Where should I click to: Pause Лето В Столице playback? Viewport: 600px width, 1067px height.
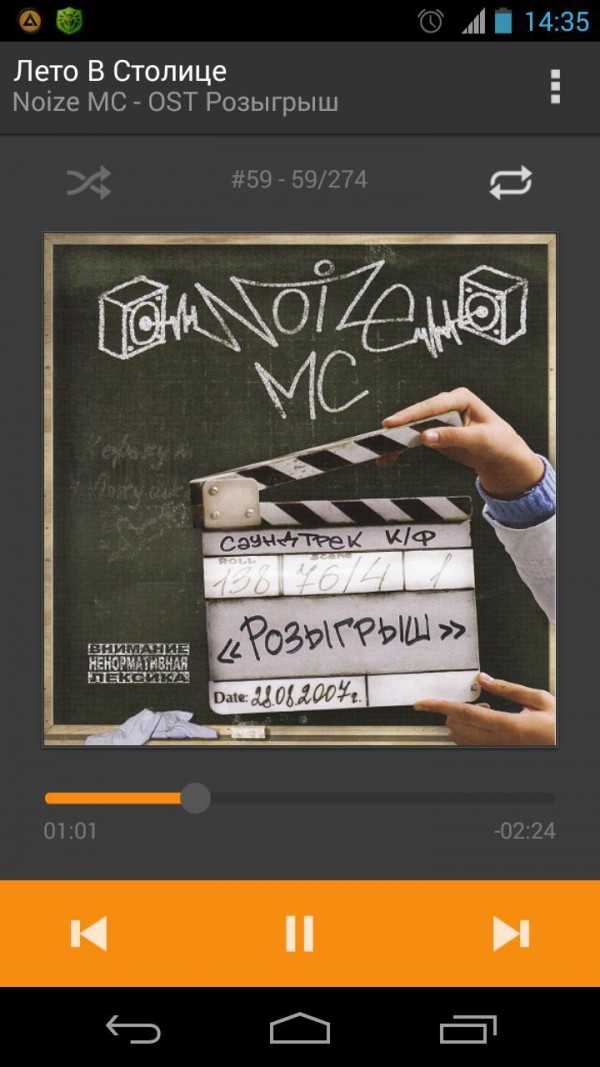pyautogui.click(x=299, y=933)
